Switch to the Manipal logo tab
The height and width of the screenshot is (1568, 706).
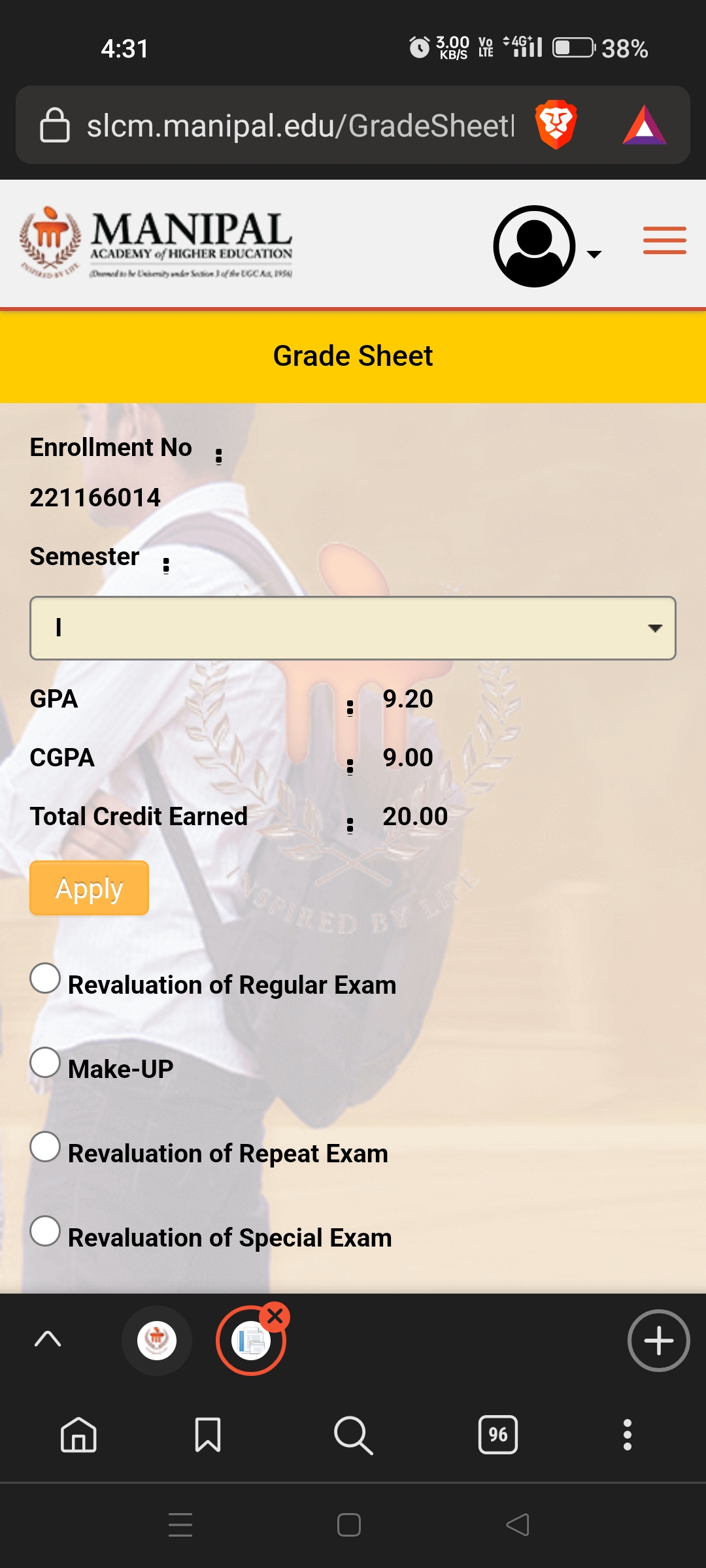(157, 1341)
